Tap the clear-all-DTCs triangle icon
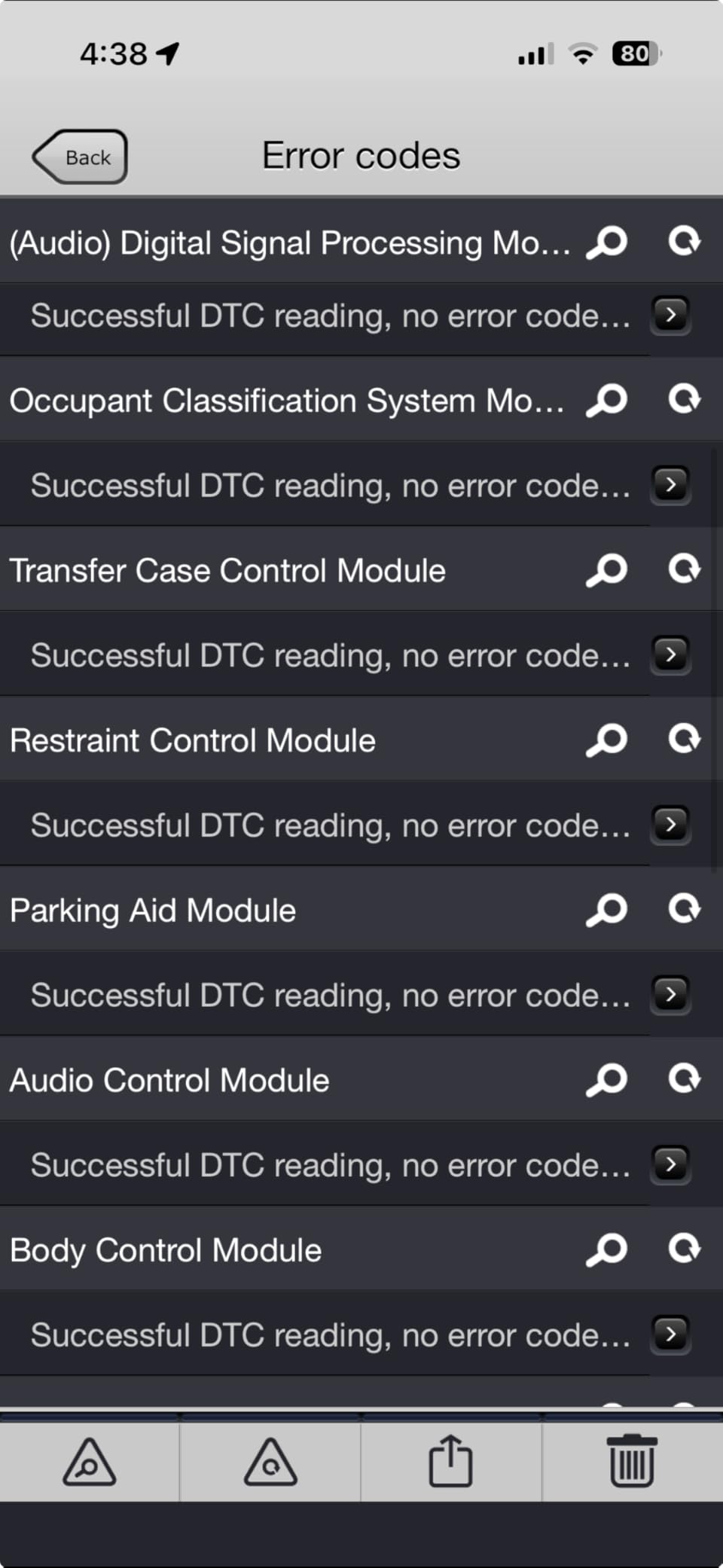 pos(270,1461)
